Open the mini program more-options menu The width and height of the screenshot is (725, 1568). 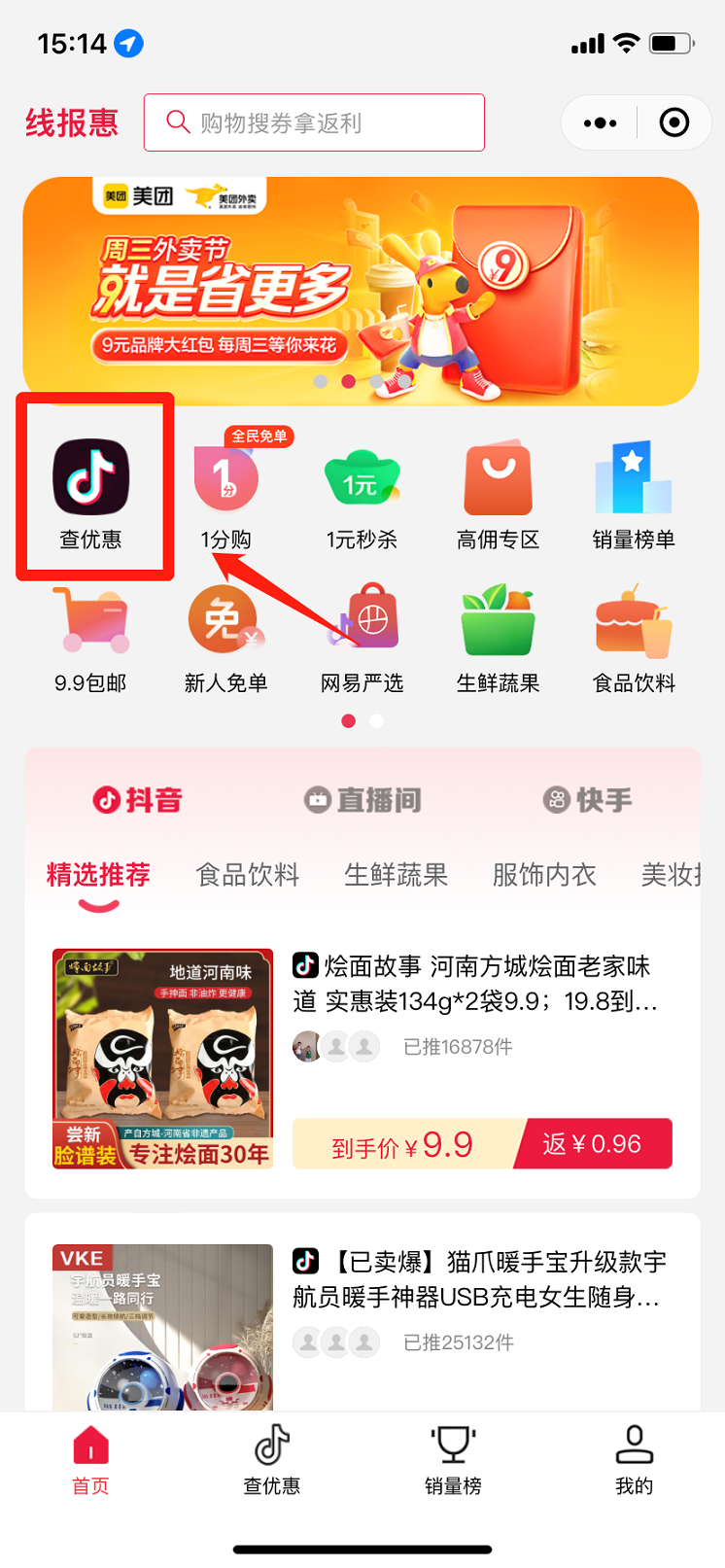[x=600, y=122]
